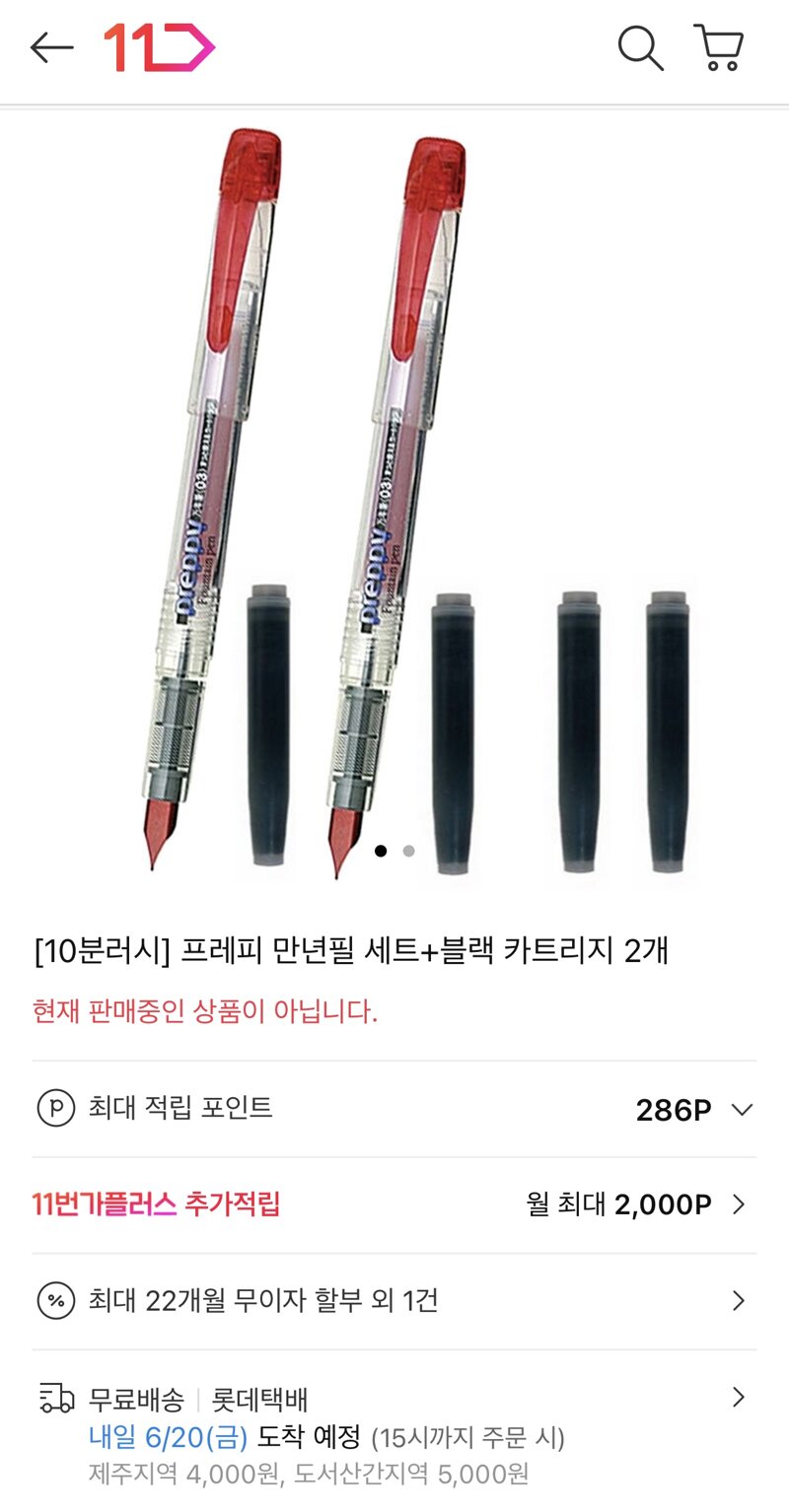Select the second image page dot
Image resolution: width=789 pixels, height=1512 pixels.
click(x=408, y=851)
